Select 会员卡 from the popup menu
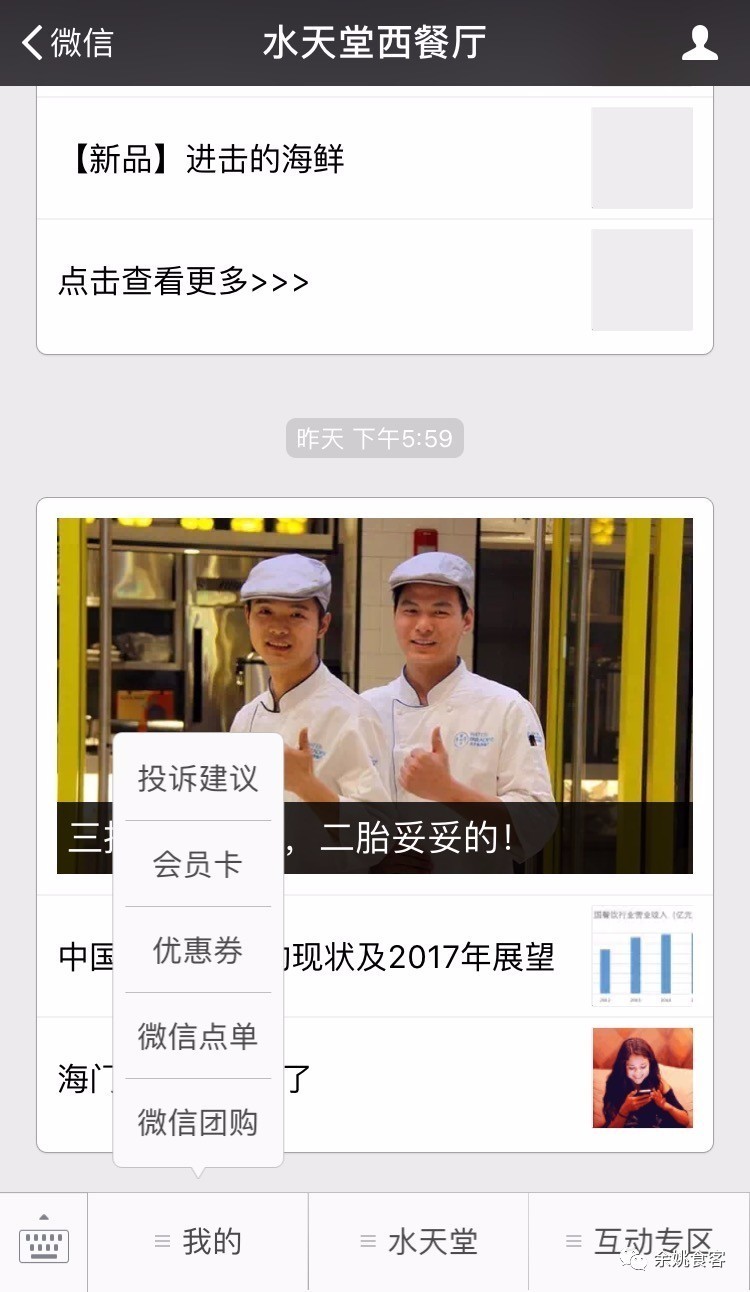Screen dimensions: 750x1292 197,862
